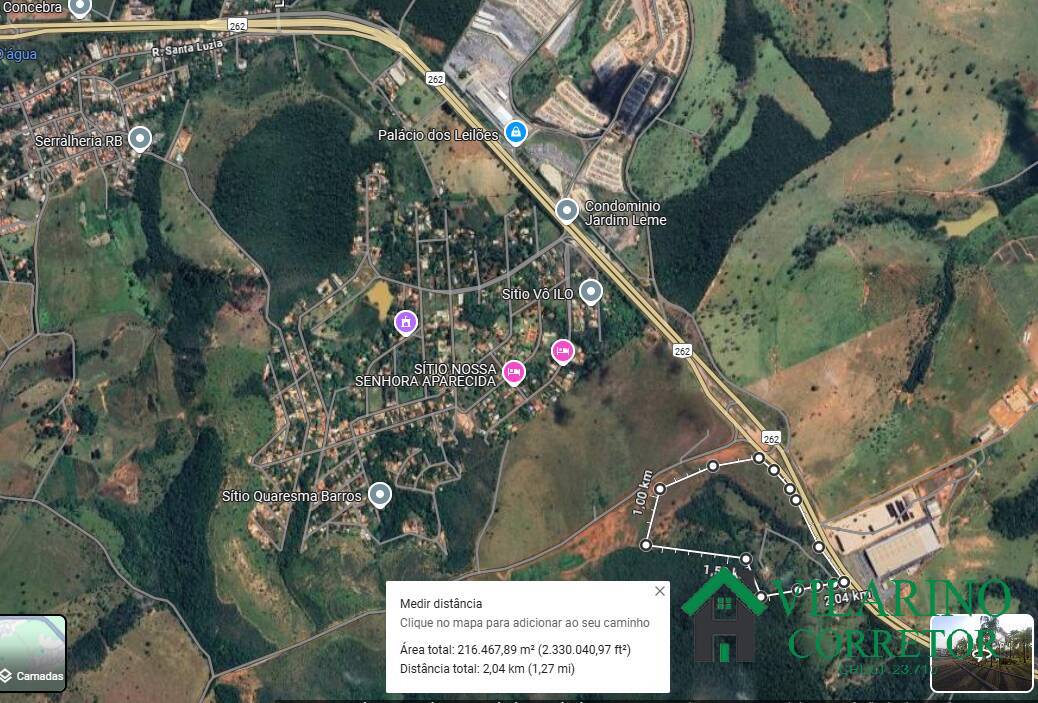This screenshot has width=1038, height=703.
Task: Open the Camadas layers switcher
Action: pyautogui.click(x=32, y=653)
